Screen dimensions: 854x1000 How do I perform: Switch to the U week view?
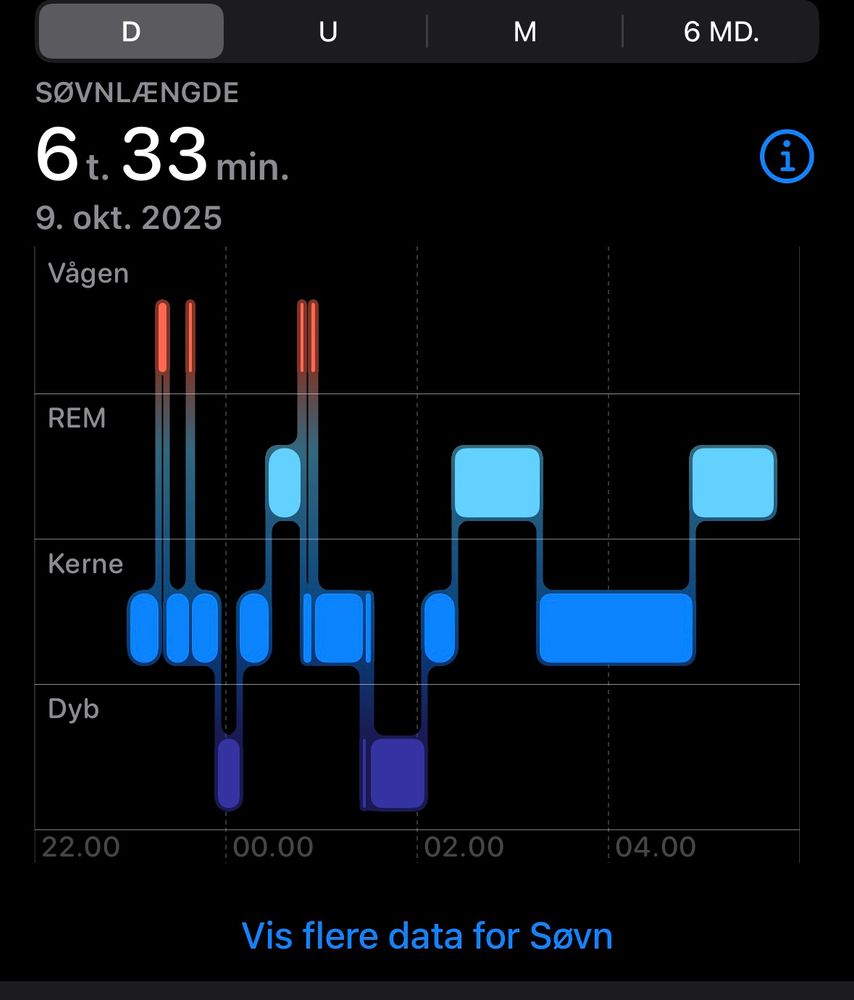coord(327,32)
